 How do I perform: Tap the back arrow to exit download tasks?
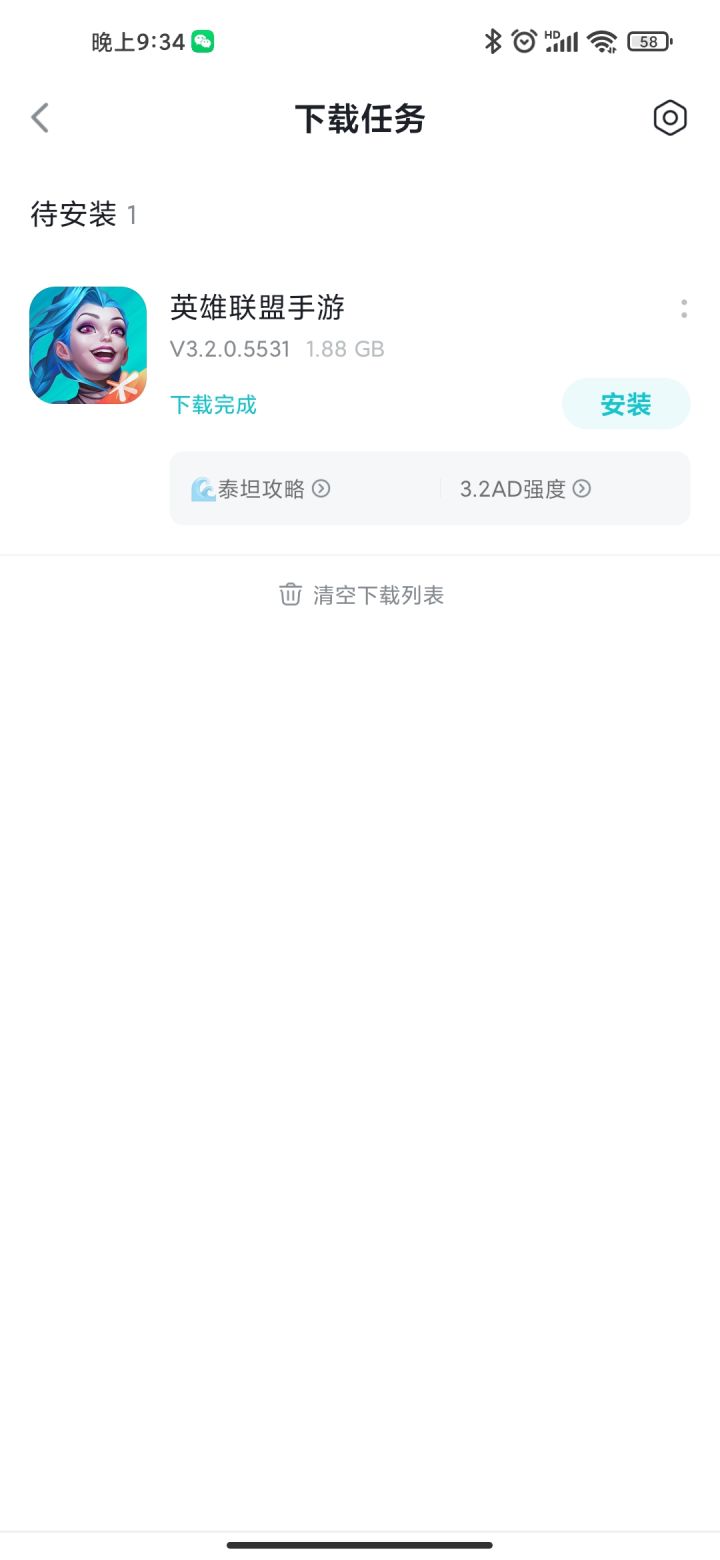point(40,117)
